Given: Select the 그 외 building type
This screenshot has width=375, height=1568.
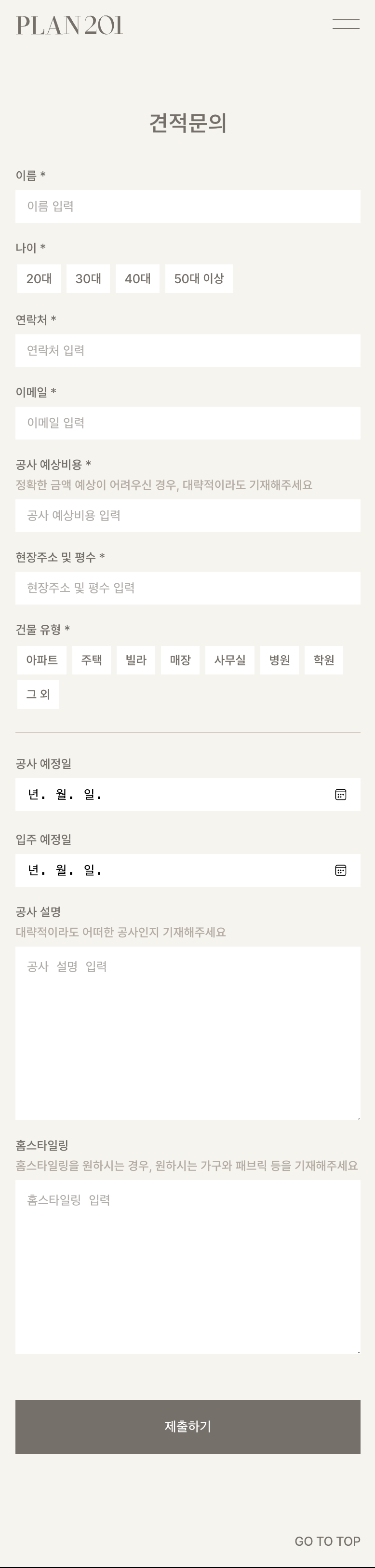Looking at the screenshot, I should (x=38, y=695).
